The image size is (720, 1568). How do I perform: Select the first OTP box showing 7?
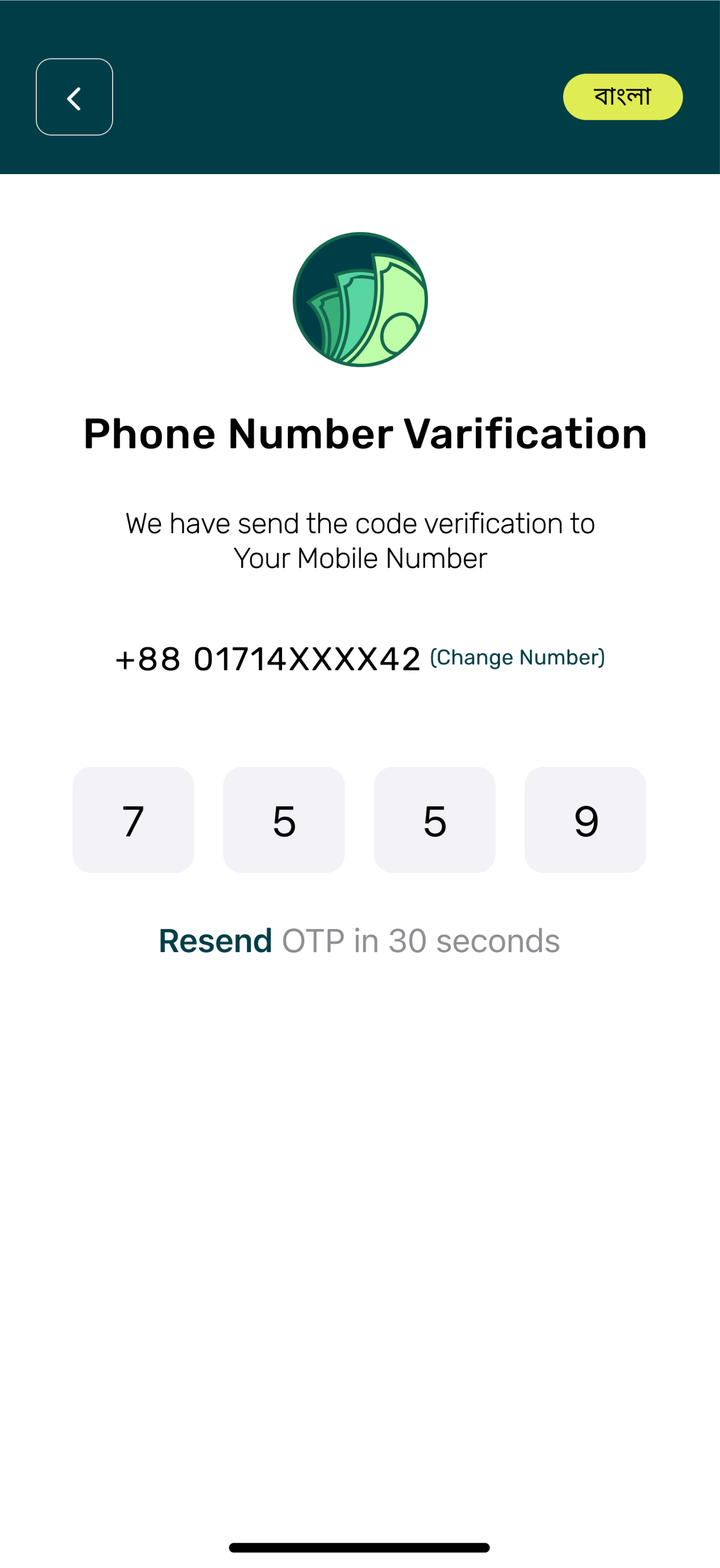[x=133, y=820]
